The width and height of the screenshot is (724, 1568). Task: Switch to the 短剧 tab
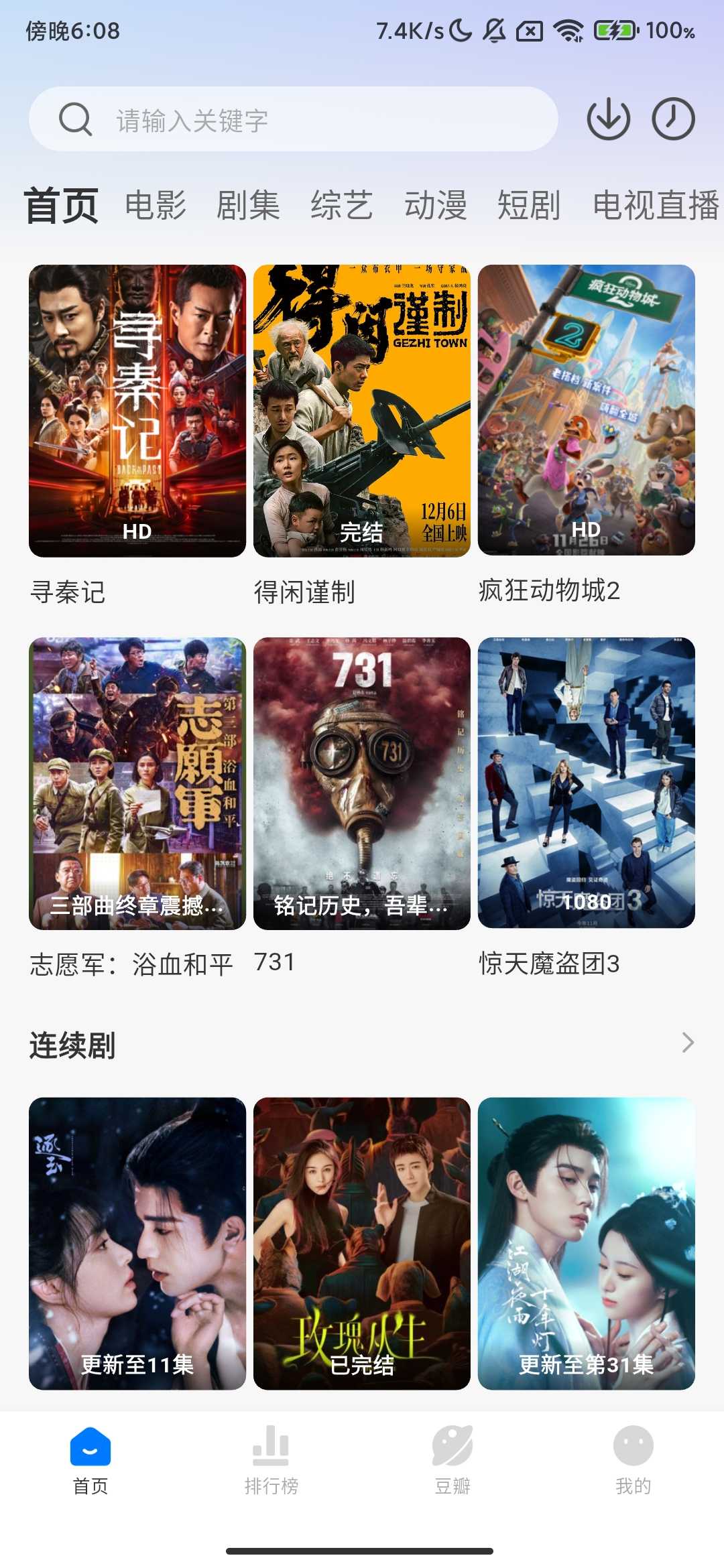(529, 205)
